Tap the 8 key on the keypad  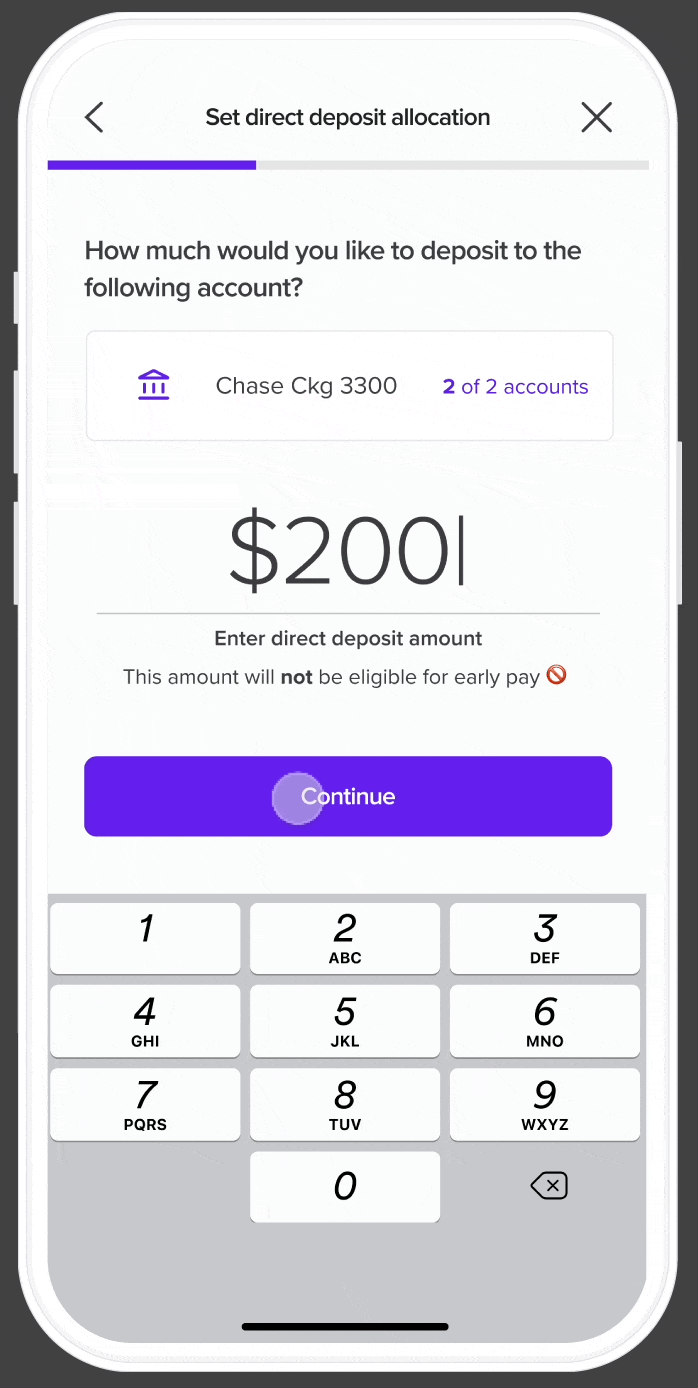[x=345, y=1104]
